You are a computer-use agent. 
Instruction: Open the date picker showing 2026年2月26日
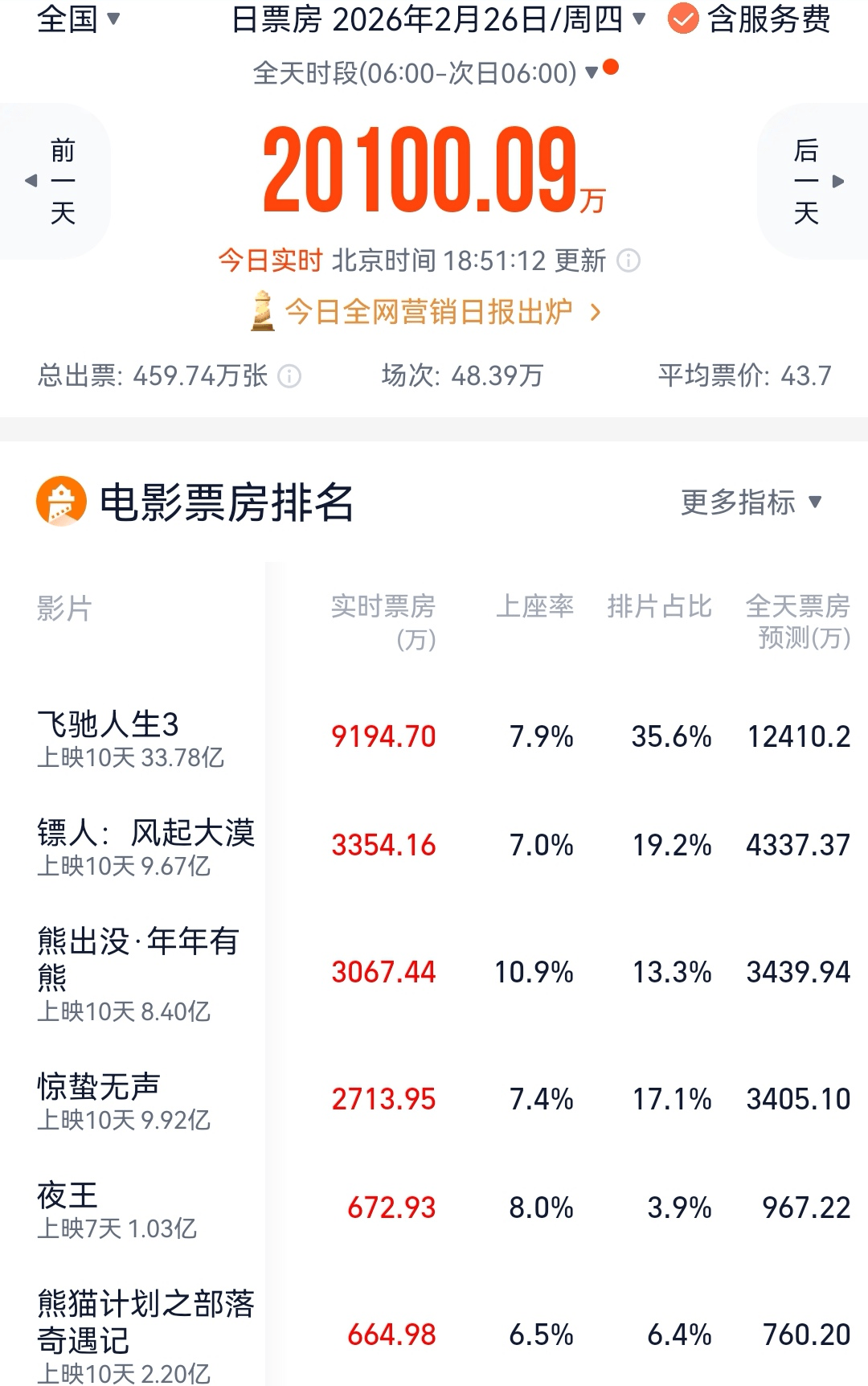438,18
